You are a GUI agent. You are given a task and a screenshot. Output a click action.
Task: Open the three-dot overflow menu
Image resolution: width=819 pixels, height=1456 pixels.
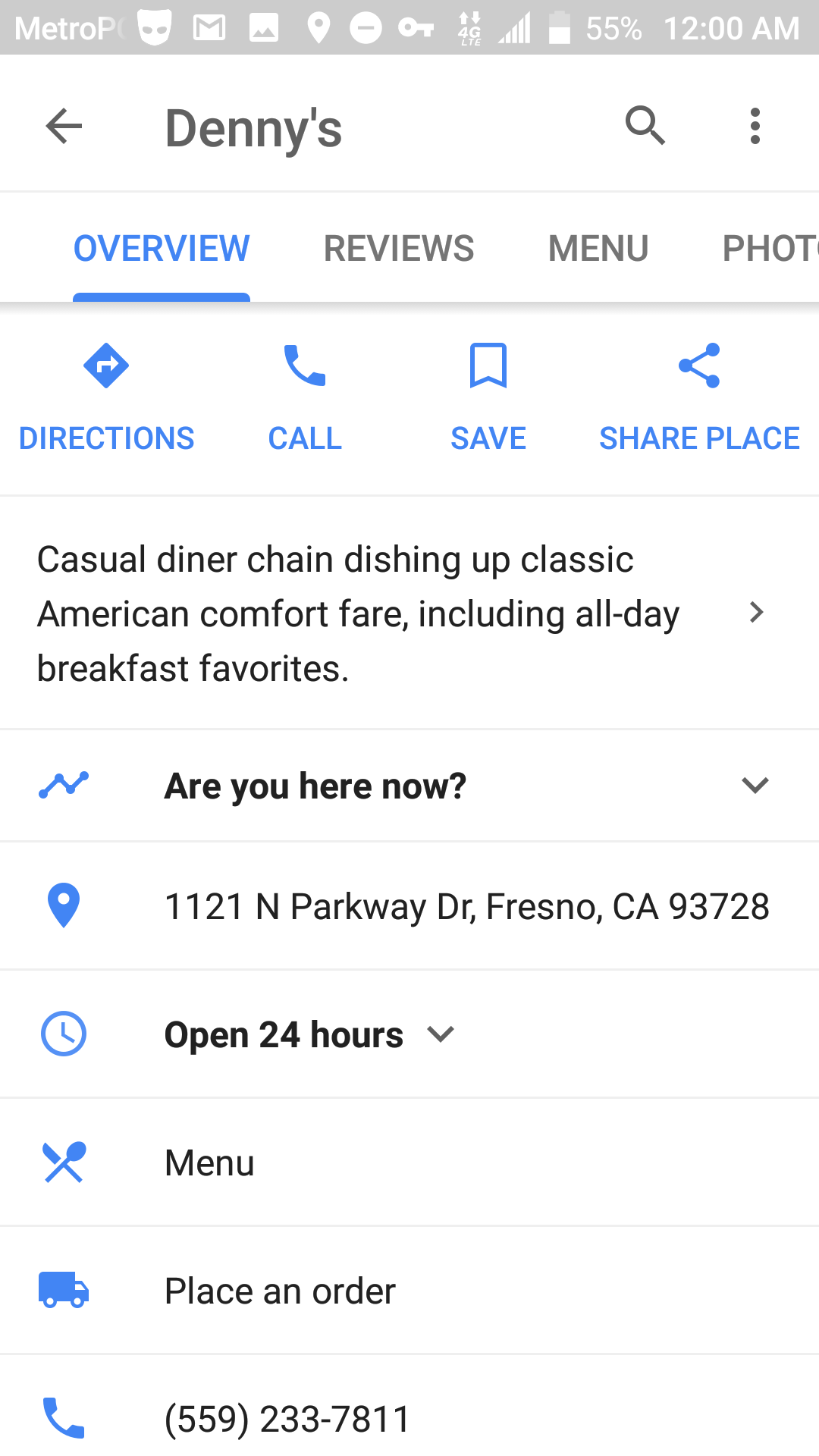pyautogui.click(x=755, y=126)
